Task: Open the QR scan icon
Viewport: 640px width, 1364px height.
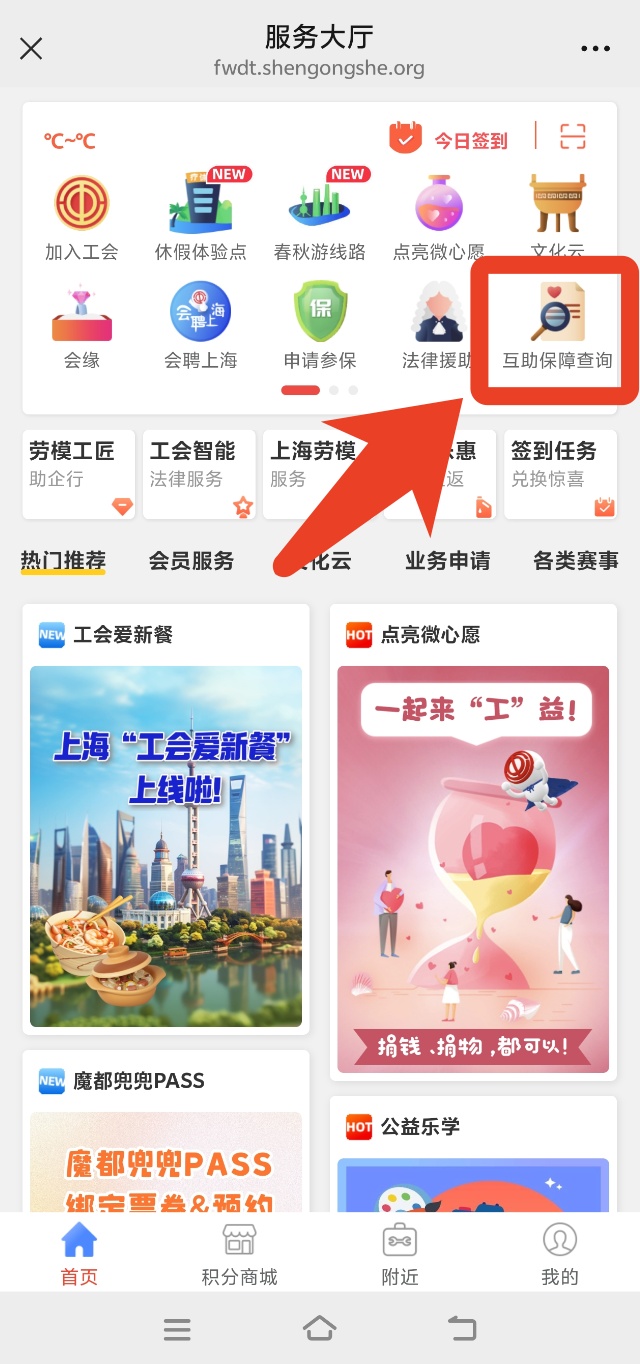Action: point(572,137)
